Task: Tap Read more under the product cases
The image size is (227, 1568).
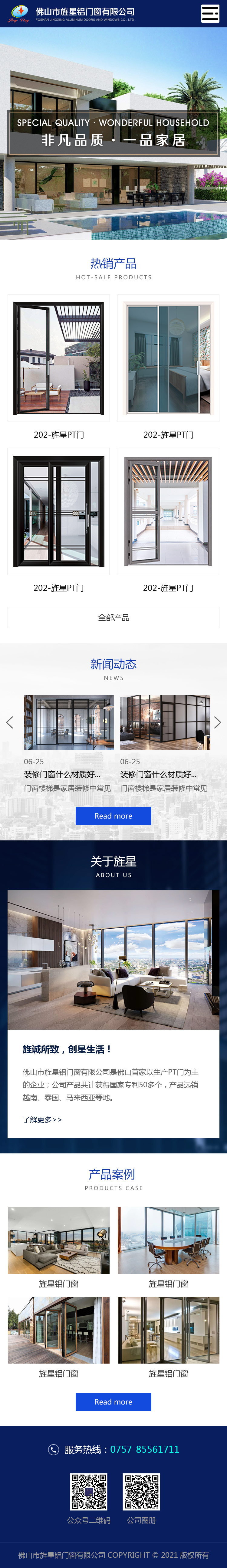Action: pyautogui.click(x=113, y=1401)
